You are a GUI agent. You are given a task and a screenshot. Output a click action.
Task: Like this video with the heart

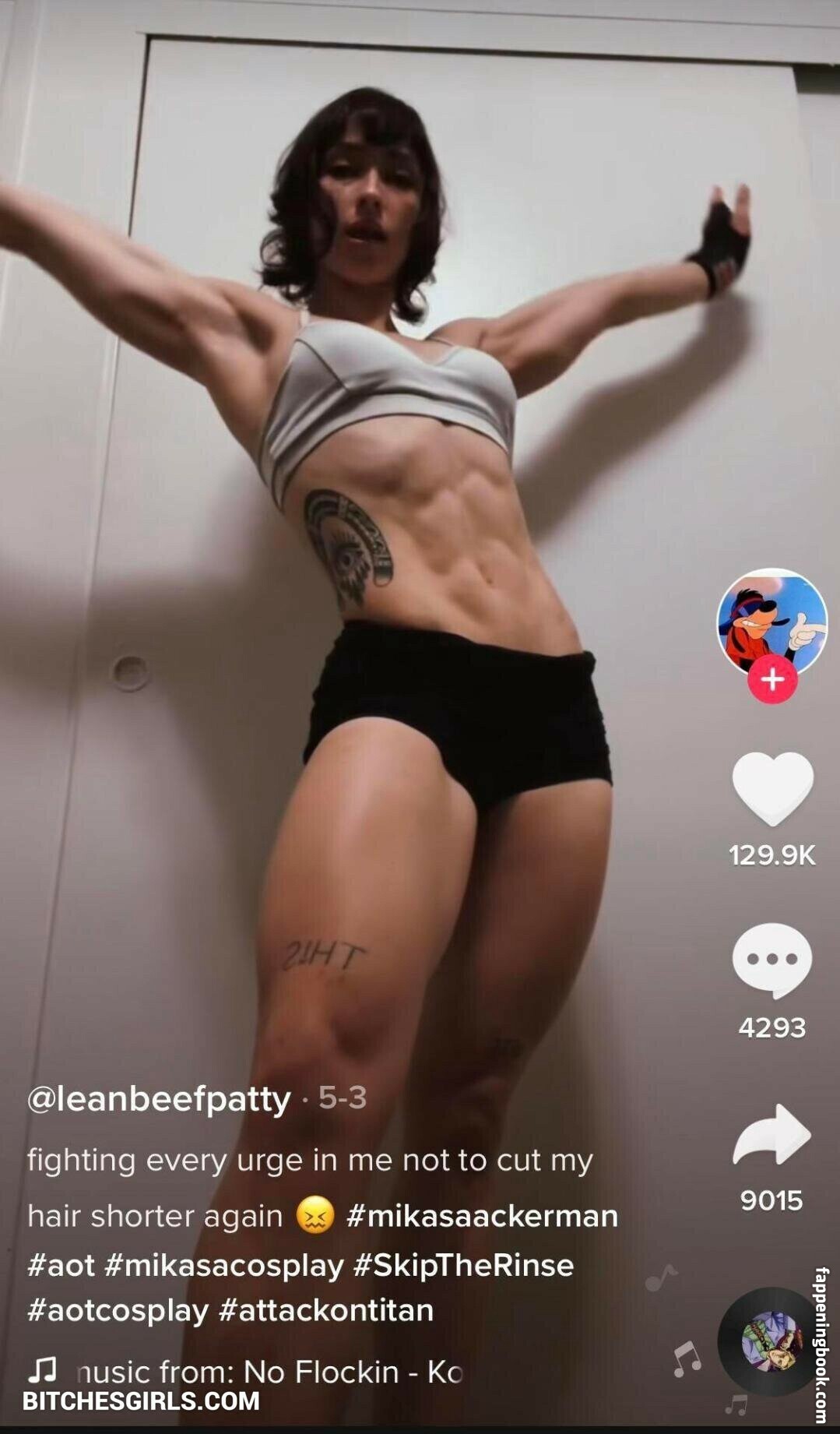(x=772, y=787)
